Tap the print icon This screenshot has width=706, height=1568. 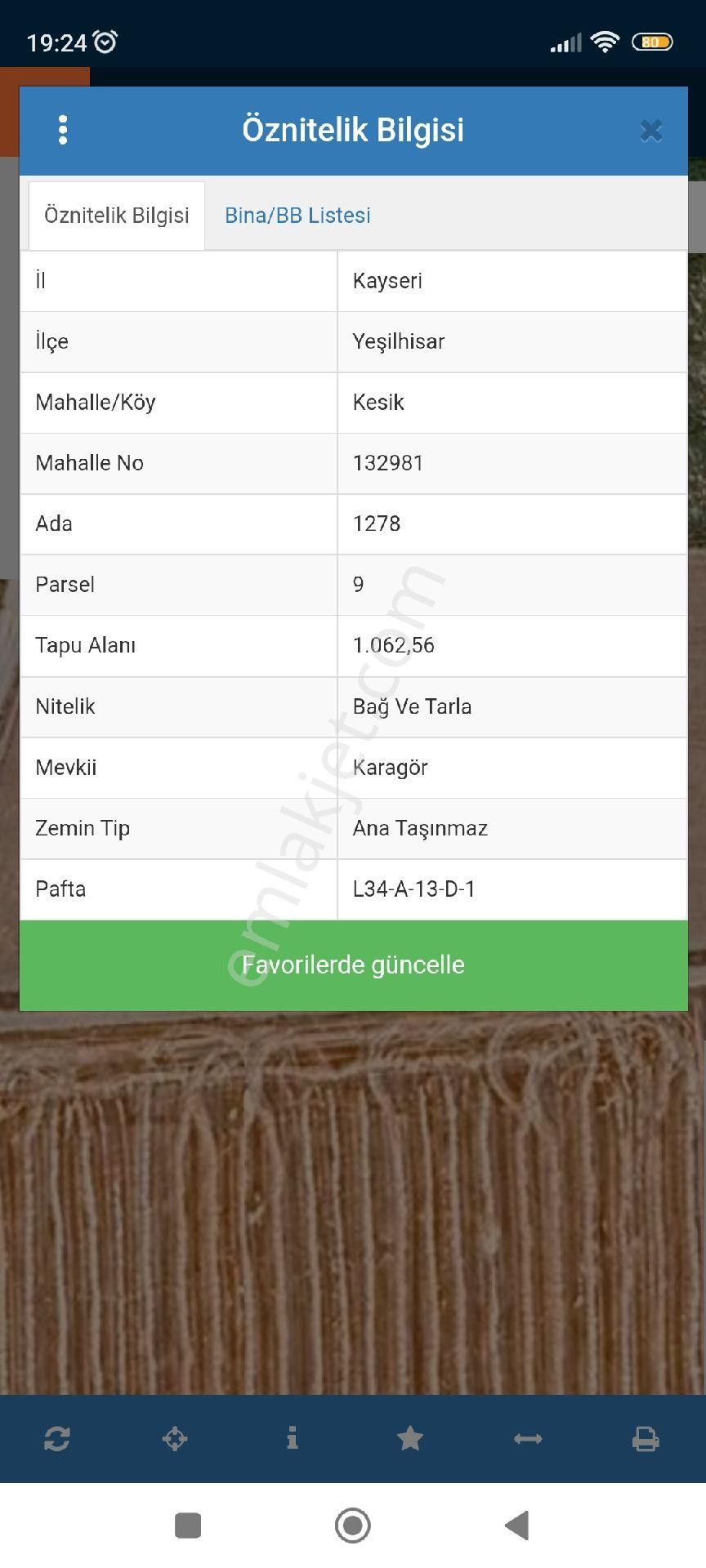coord(646,1438)
